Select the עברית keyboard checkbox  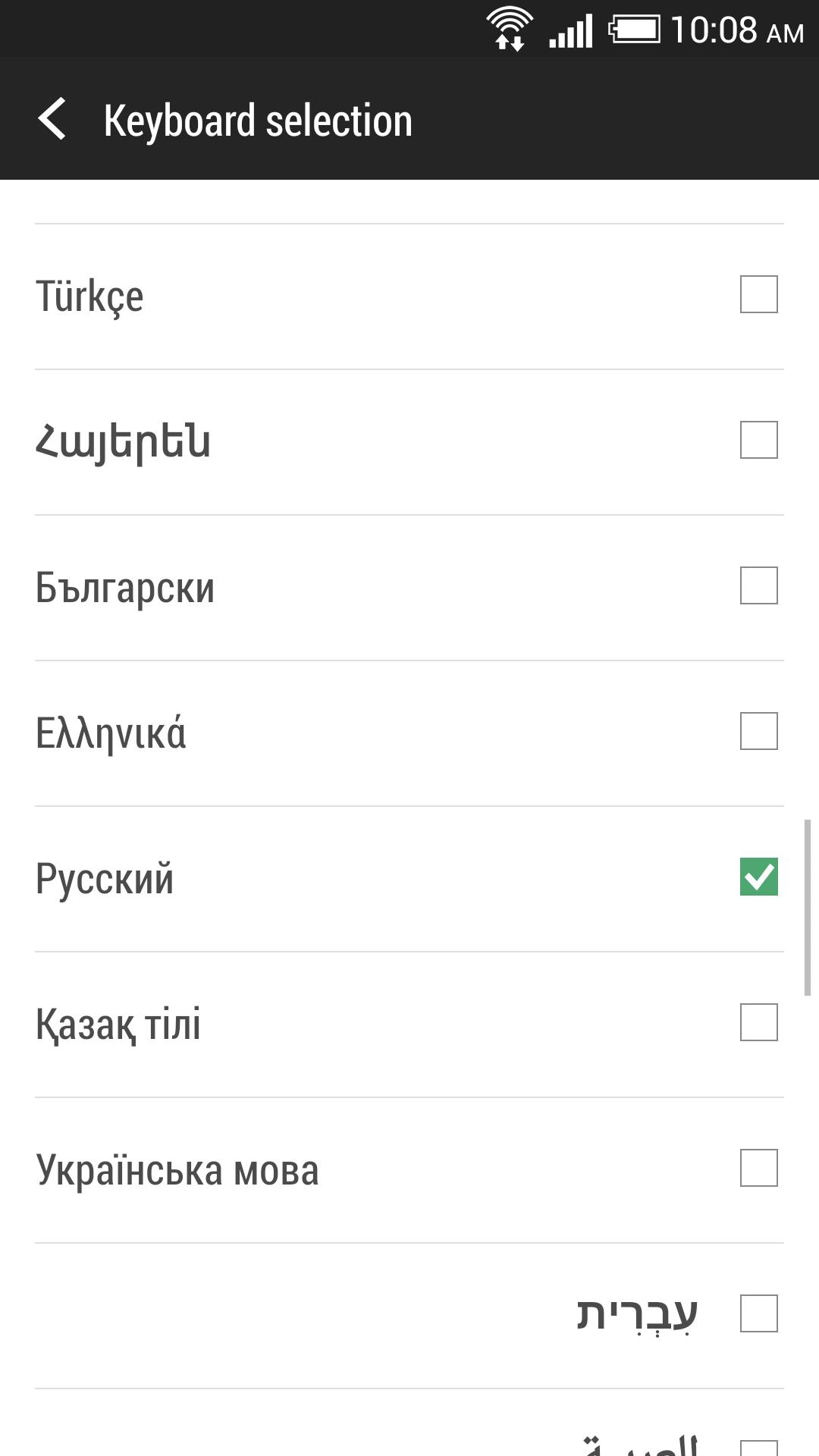pos(758,1313)
